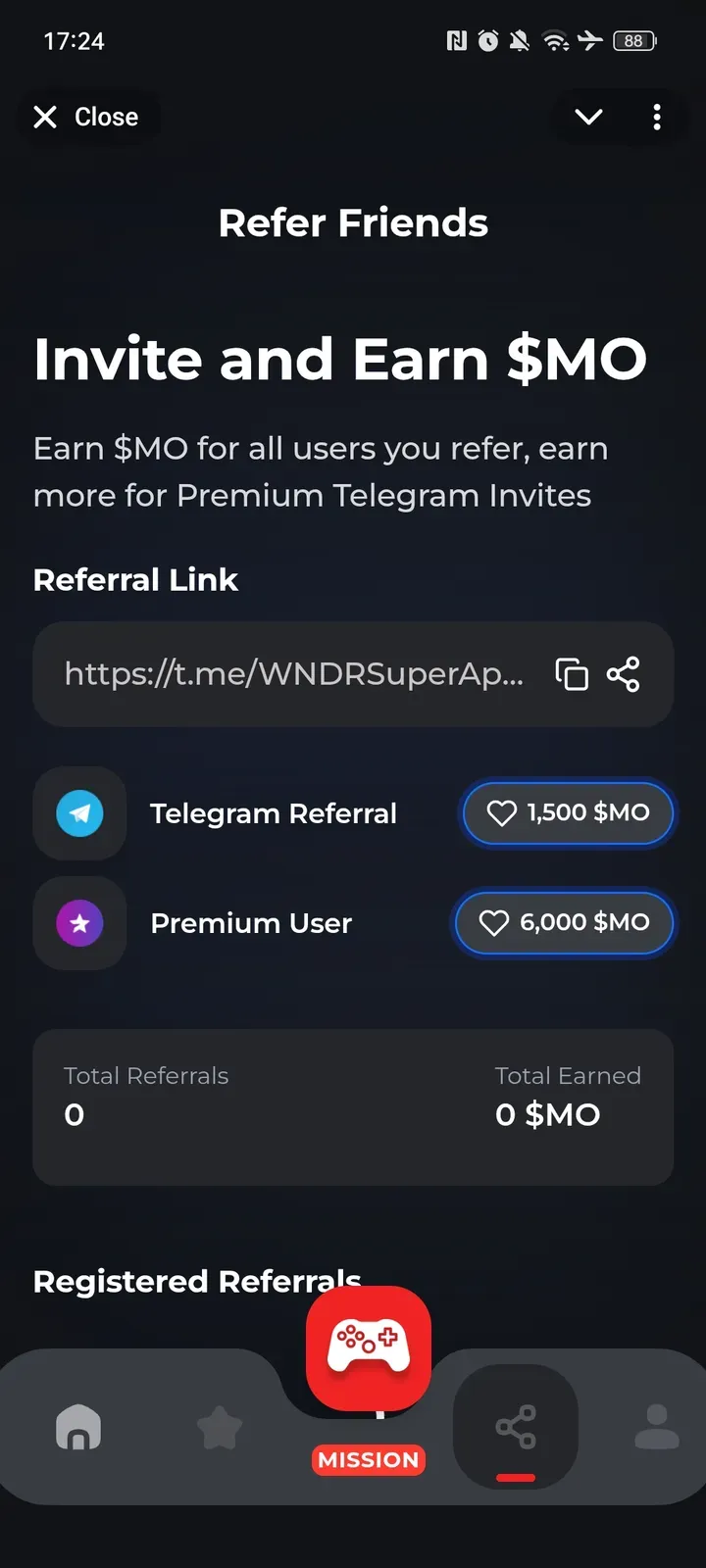This screenshot has width=706, height=1568.
Task: Go to the Home tab
Action: point(78,1427)
